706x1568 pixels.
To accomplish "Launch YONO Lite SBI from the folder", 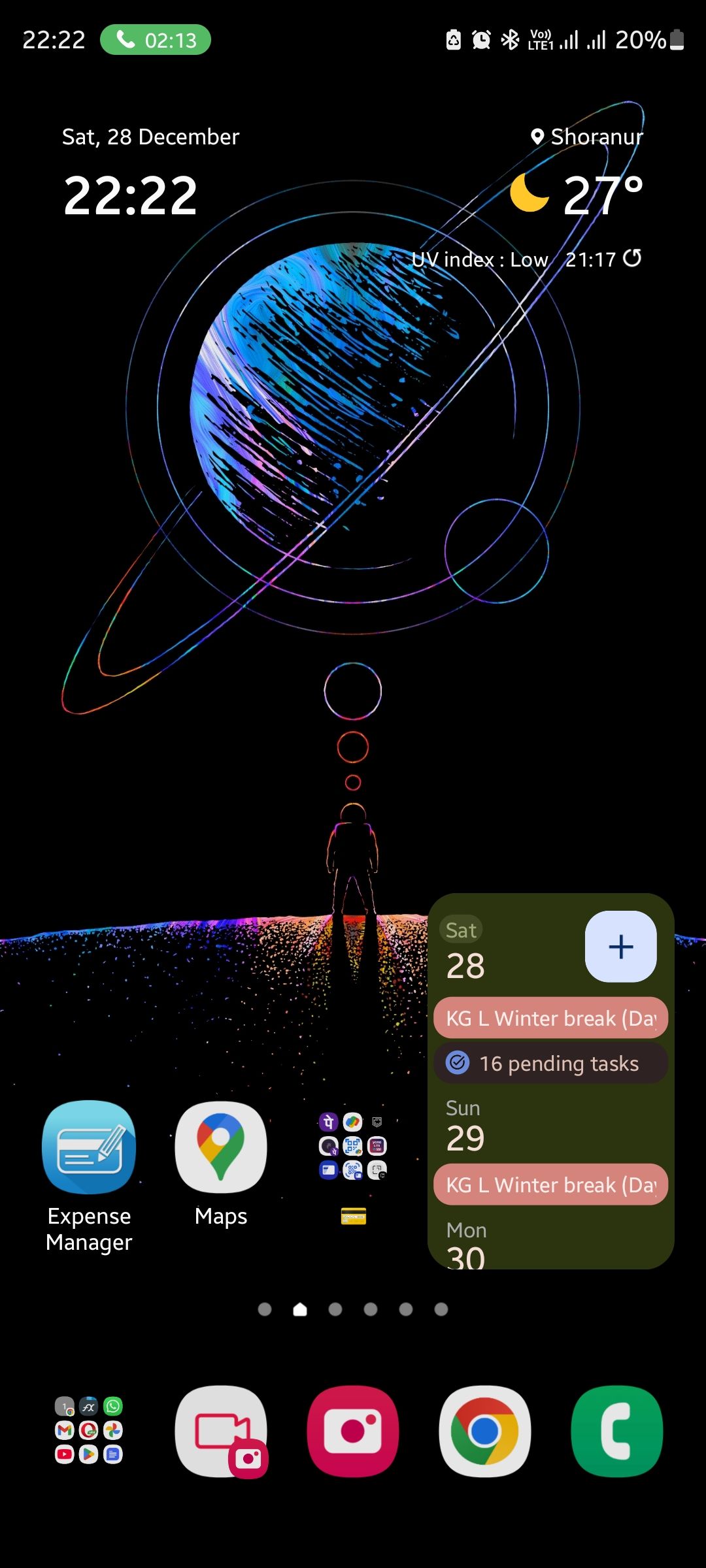I will pyautogui.click(x=377, y=1146).
